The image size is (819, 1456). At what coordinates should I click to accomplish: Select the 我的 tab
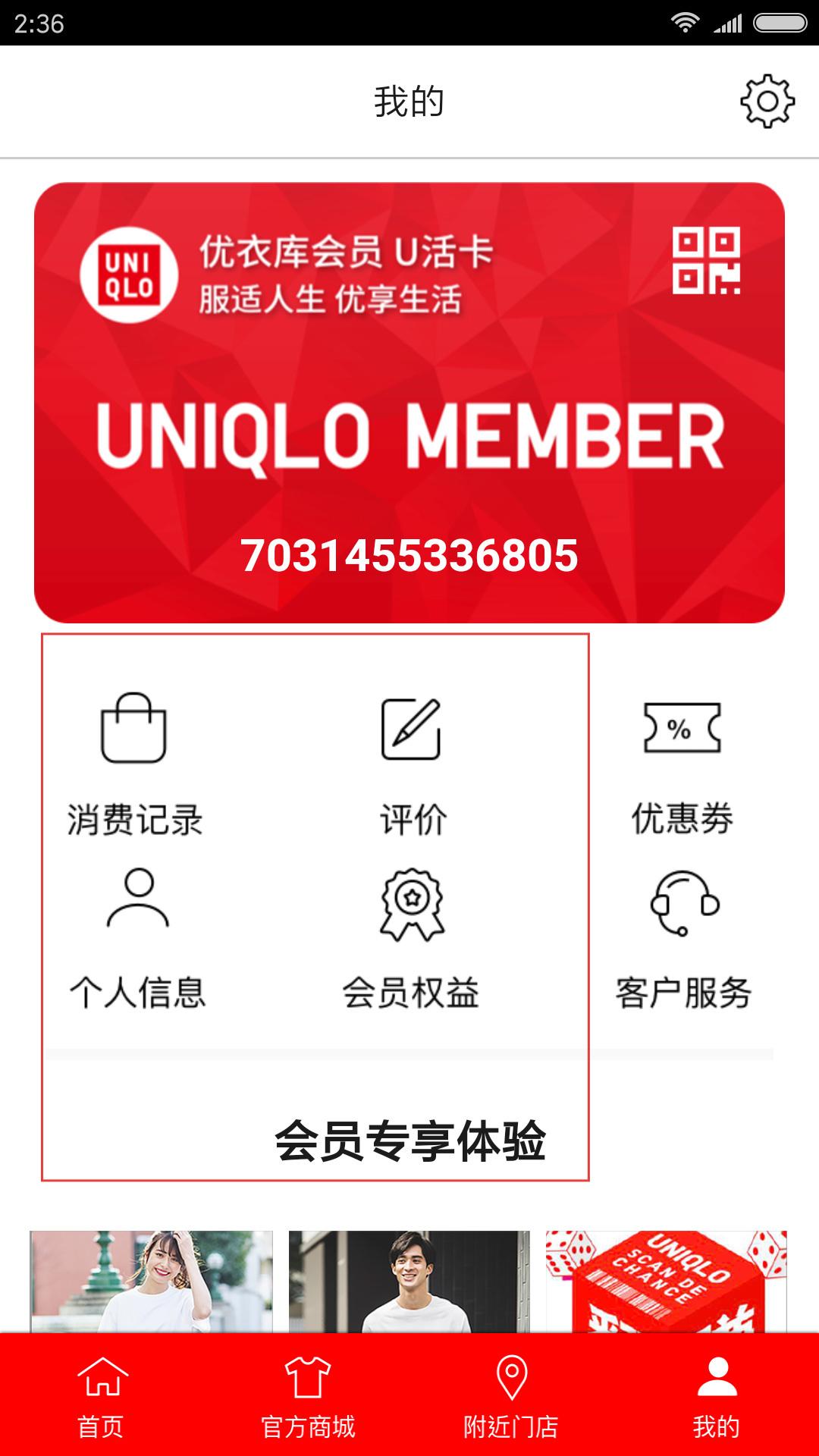point(717,1397)
